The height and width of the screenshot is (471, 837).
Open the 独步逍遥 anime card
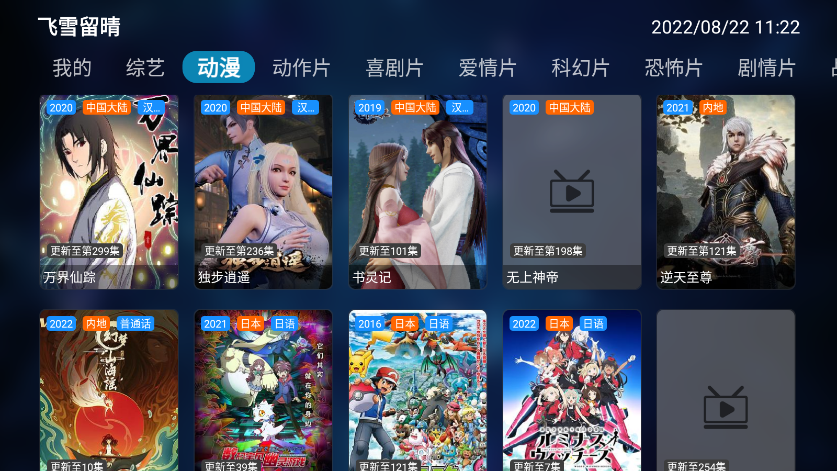coord(263,192)
